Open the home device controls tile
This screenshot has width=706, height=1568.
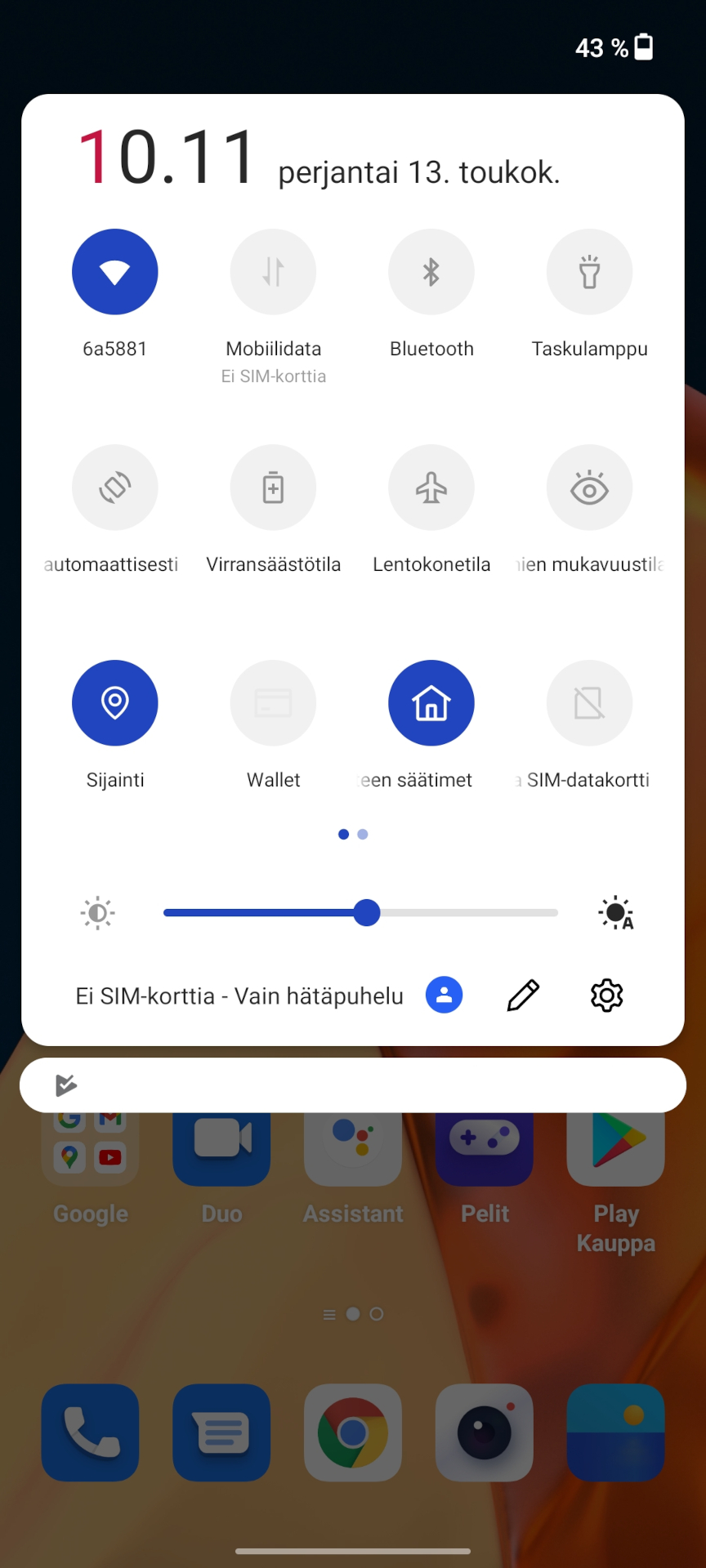(431, 703)
